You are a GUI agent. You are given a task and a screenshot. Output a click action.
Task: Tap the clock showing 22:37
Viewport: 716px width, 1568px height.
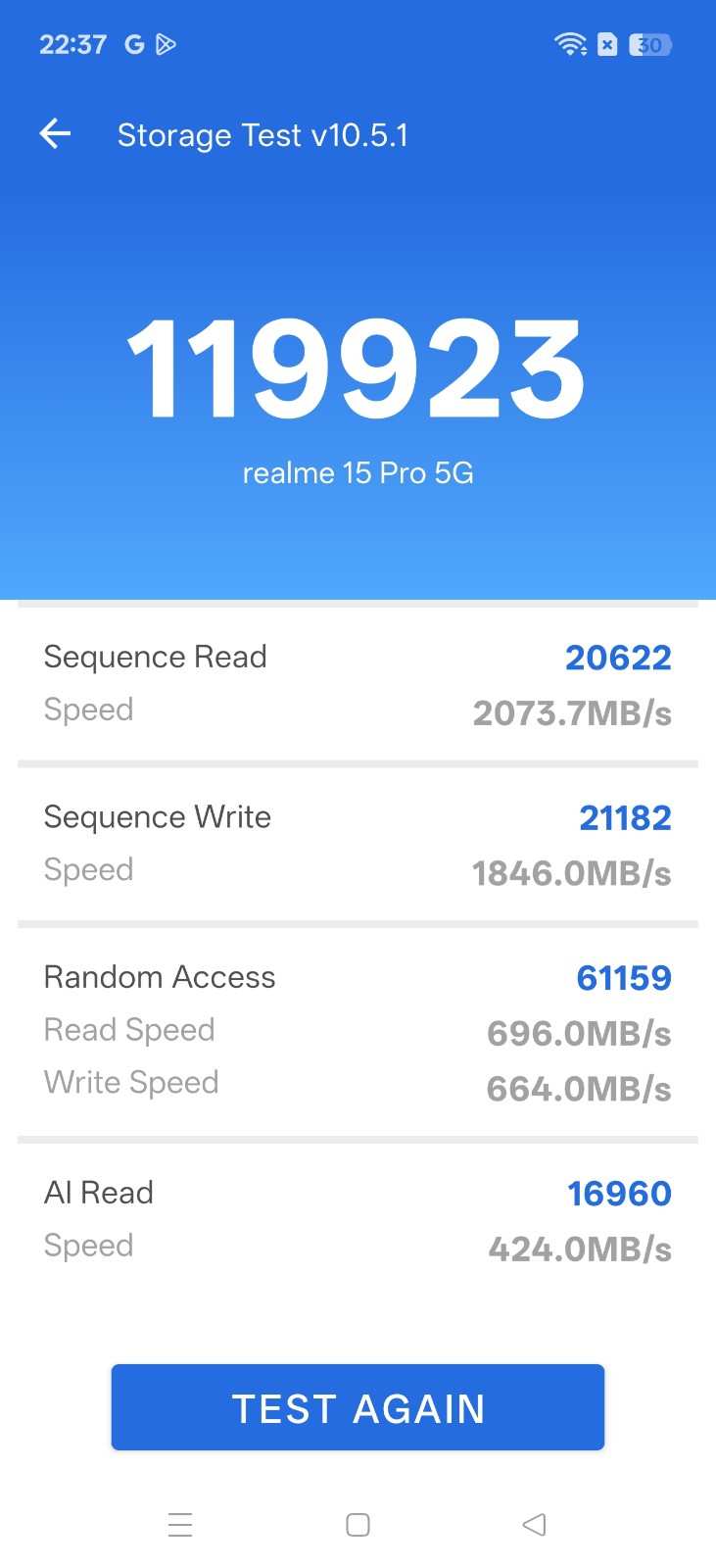(73, 43)
